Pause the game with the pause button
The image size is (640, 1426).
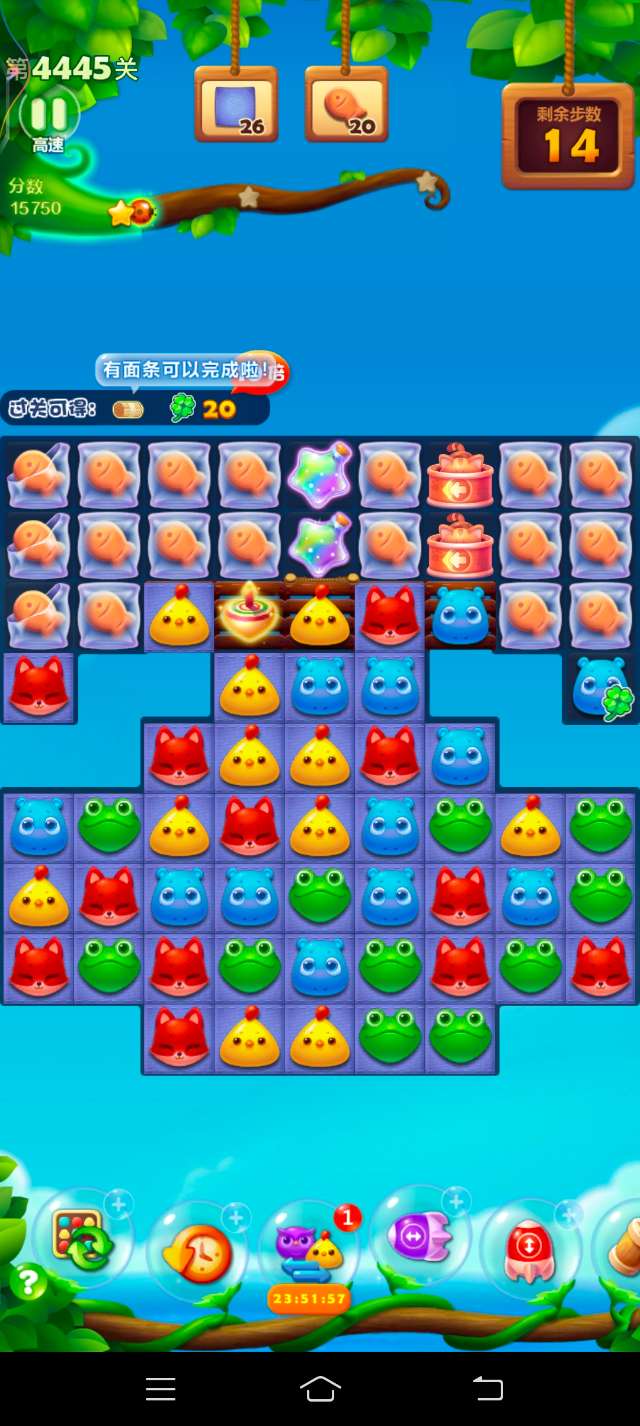click(x=48, y=113)
